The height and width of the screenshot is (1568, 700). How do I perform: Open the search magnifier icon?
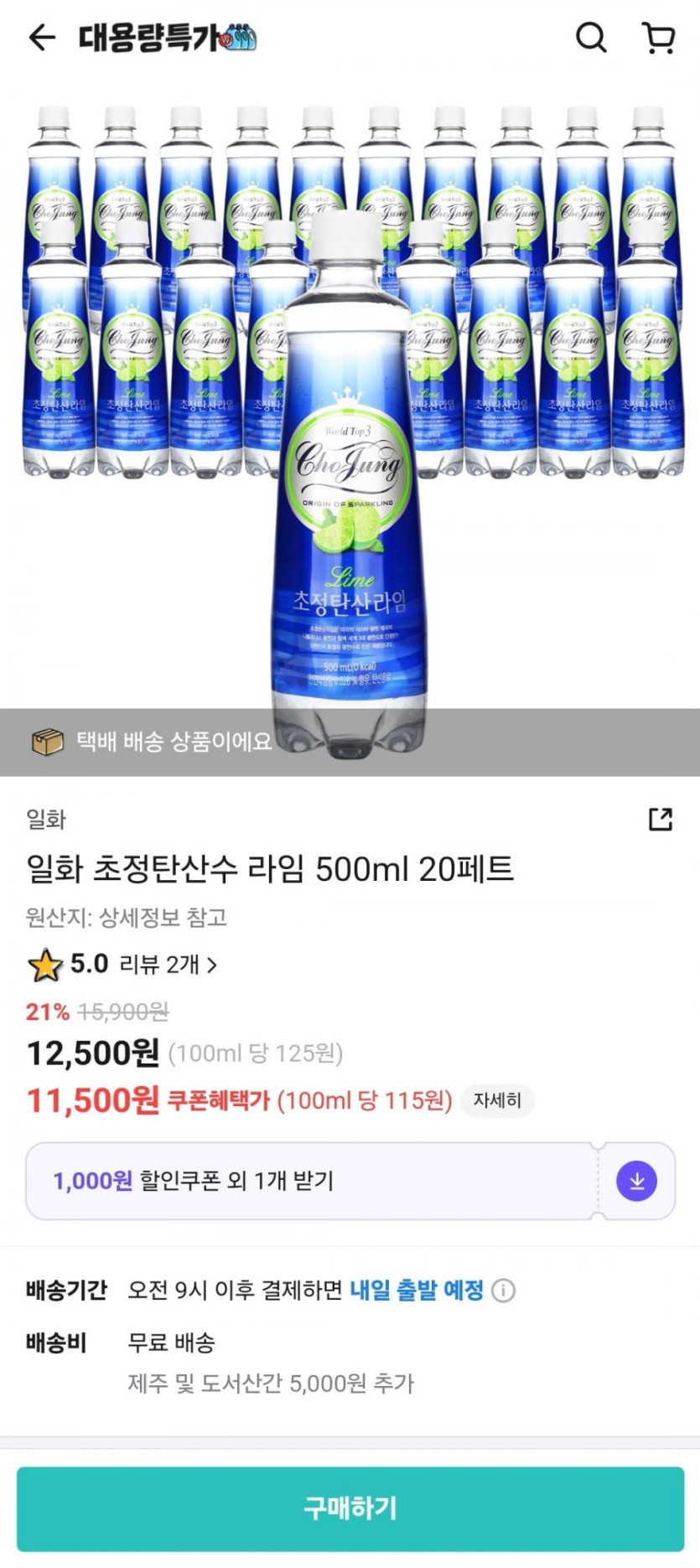591,38
